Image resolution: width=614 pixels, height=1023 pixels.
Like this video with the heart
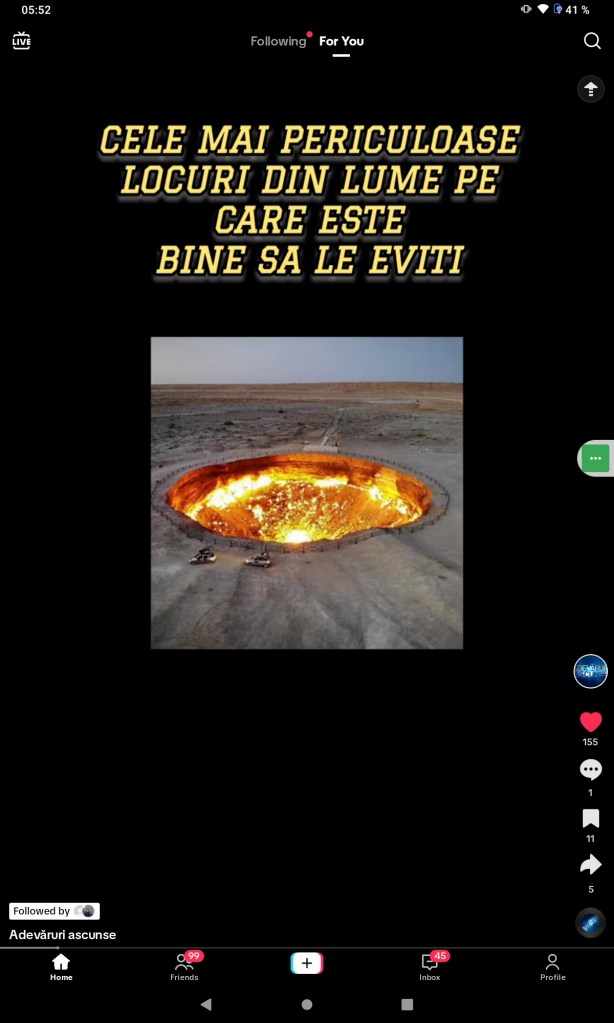(590, 722)
